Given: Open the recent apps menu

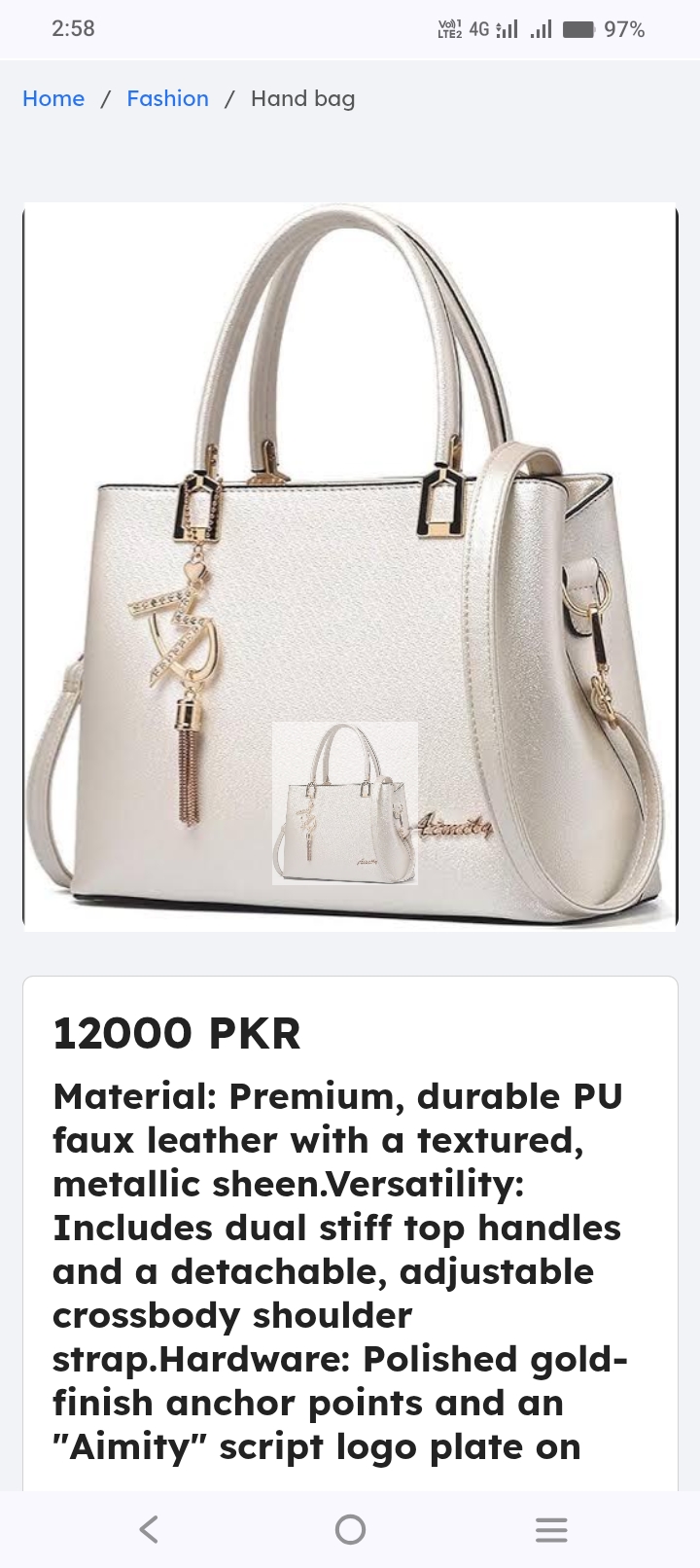Looking at the screenshot, I should pos(551,1530).
